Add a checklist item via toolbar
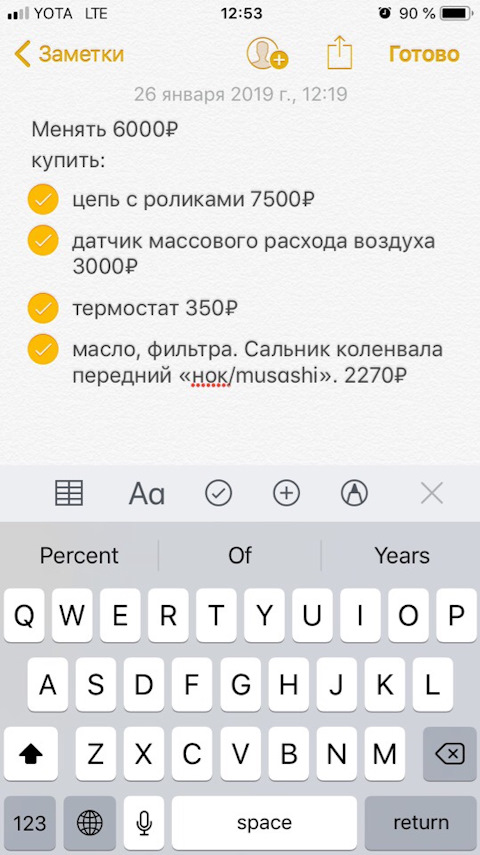This screenshot has width=480, height=855. click(x=219, y=493)
